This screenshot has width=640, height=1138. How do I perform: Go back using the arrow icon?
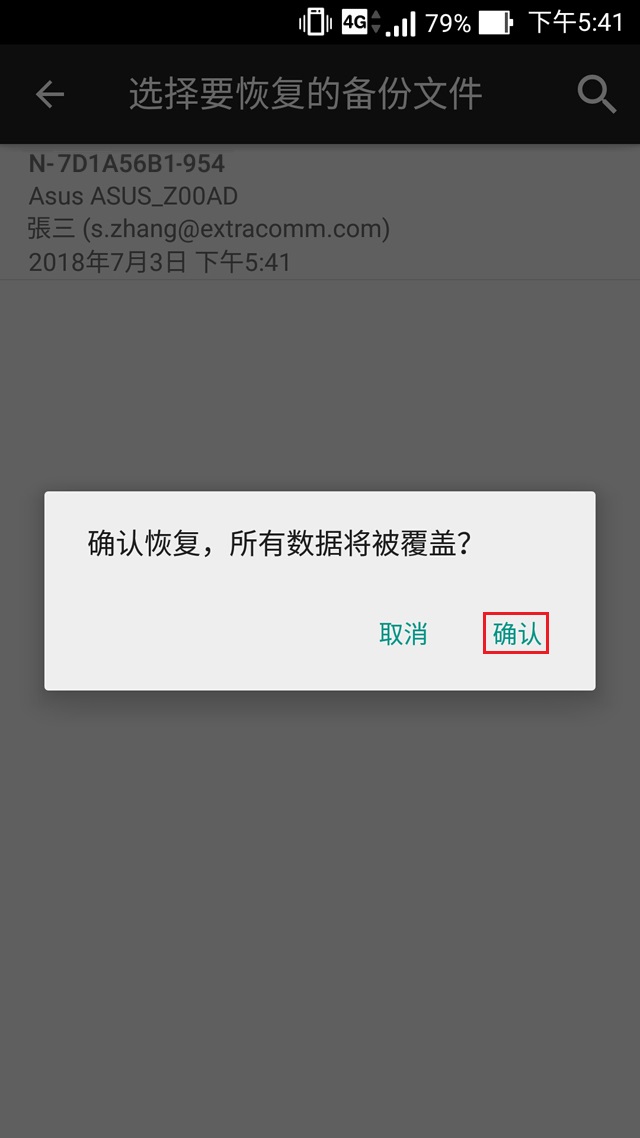(49, 94)
